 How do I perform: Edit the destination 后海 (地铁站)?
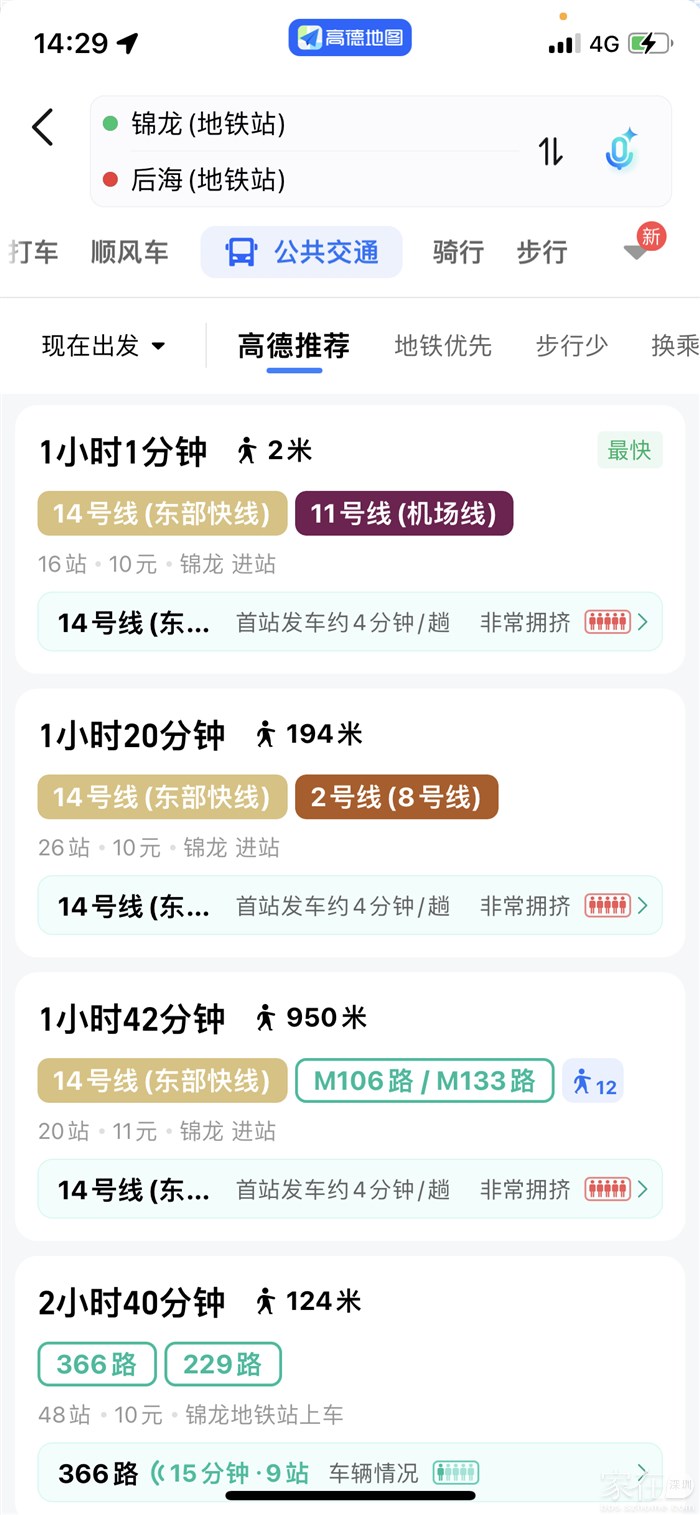click(x=208, y=180)
